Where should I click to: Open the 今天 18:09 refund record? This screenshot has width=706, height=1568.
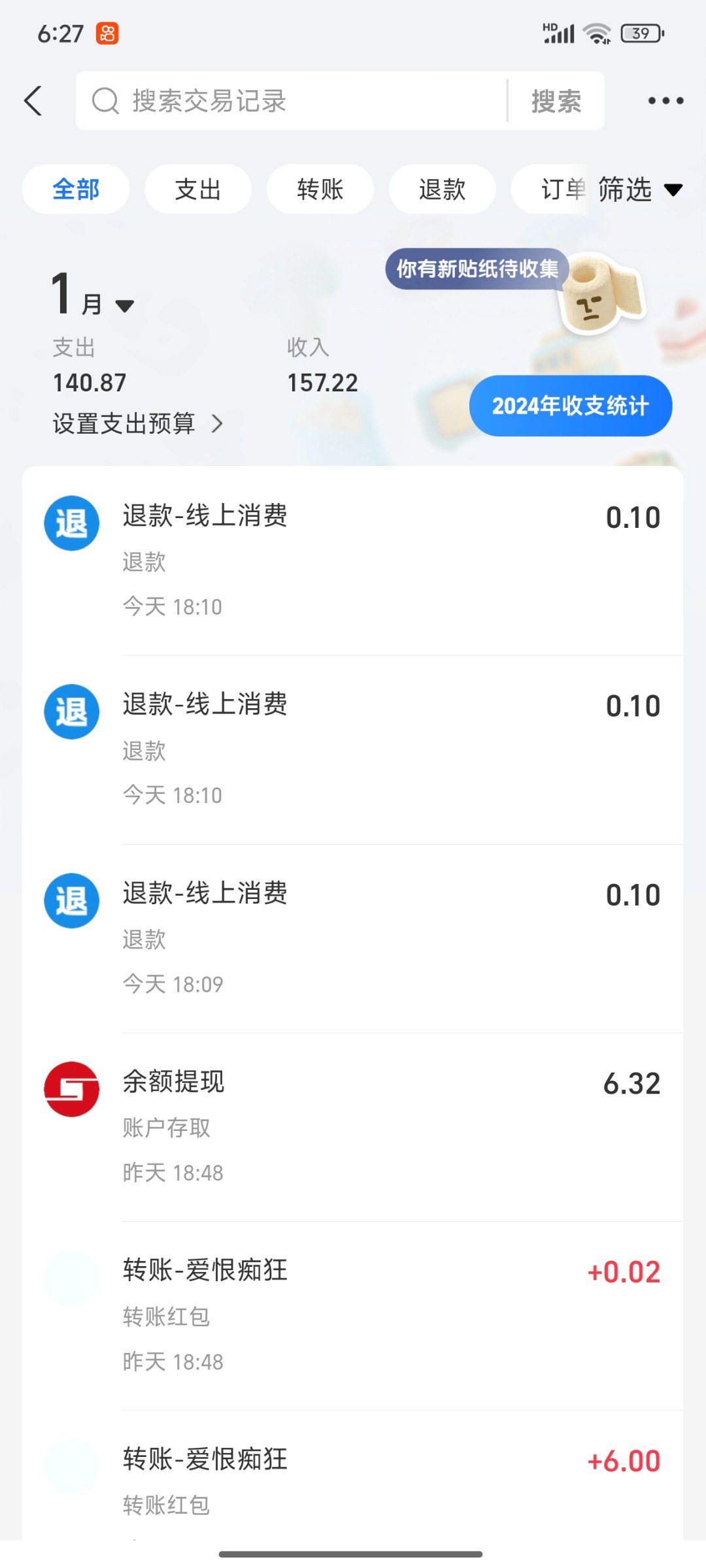[353, 938]
